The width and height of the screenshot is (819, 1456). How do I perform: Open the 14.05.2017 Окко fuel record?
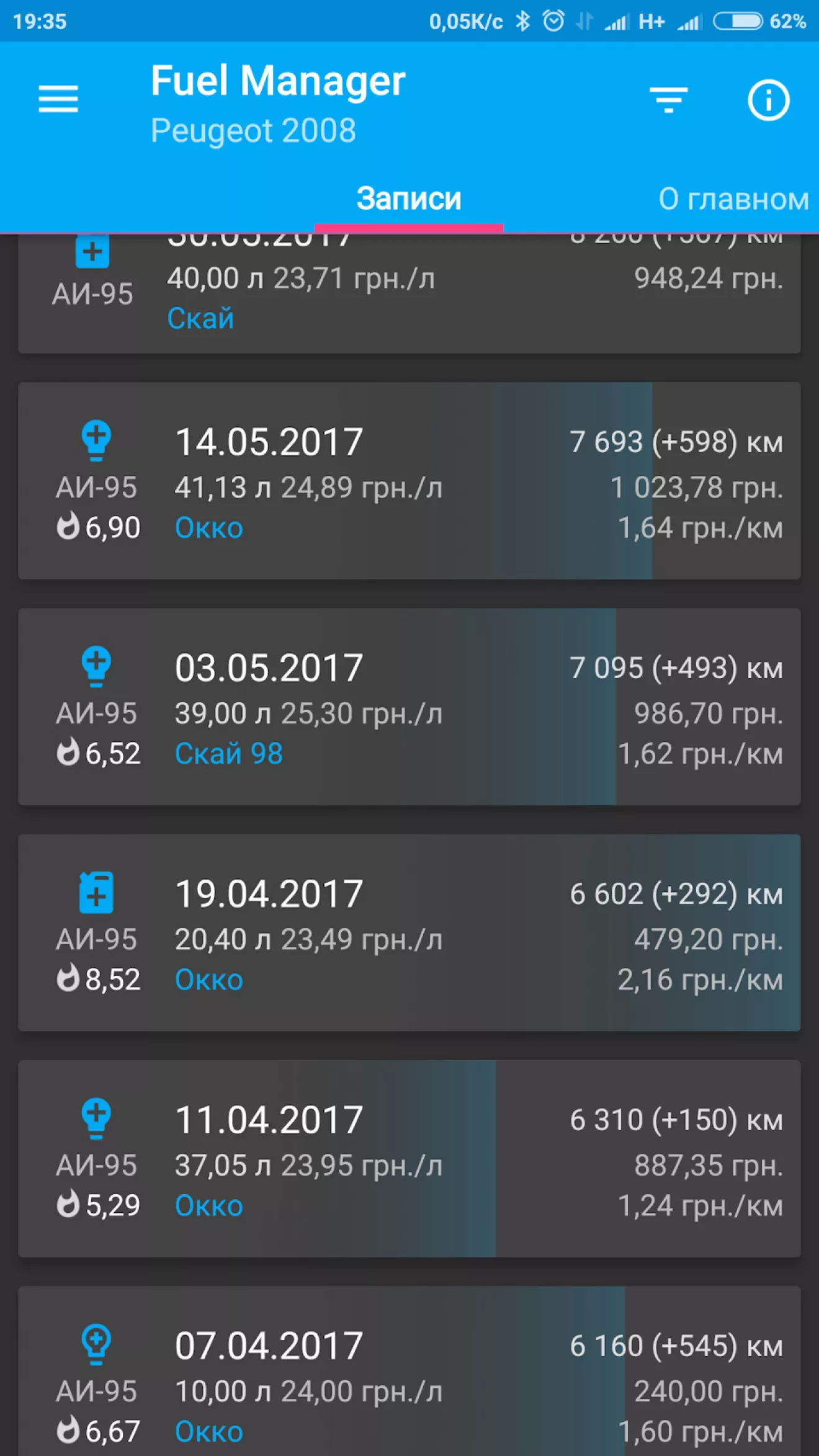[x=409, y=481]
